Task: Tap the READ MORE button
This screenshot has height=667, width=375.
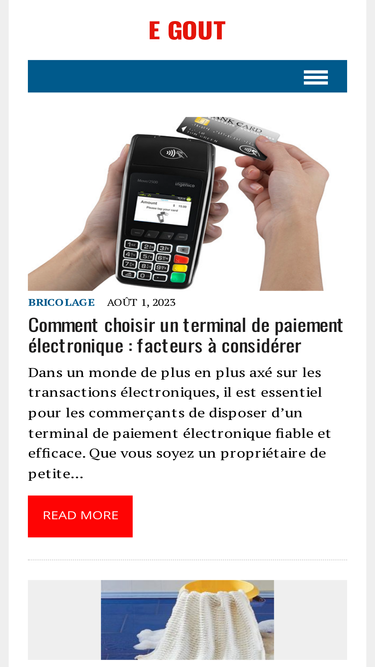Action: [80, 516]
